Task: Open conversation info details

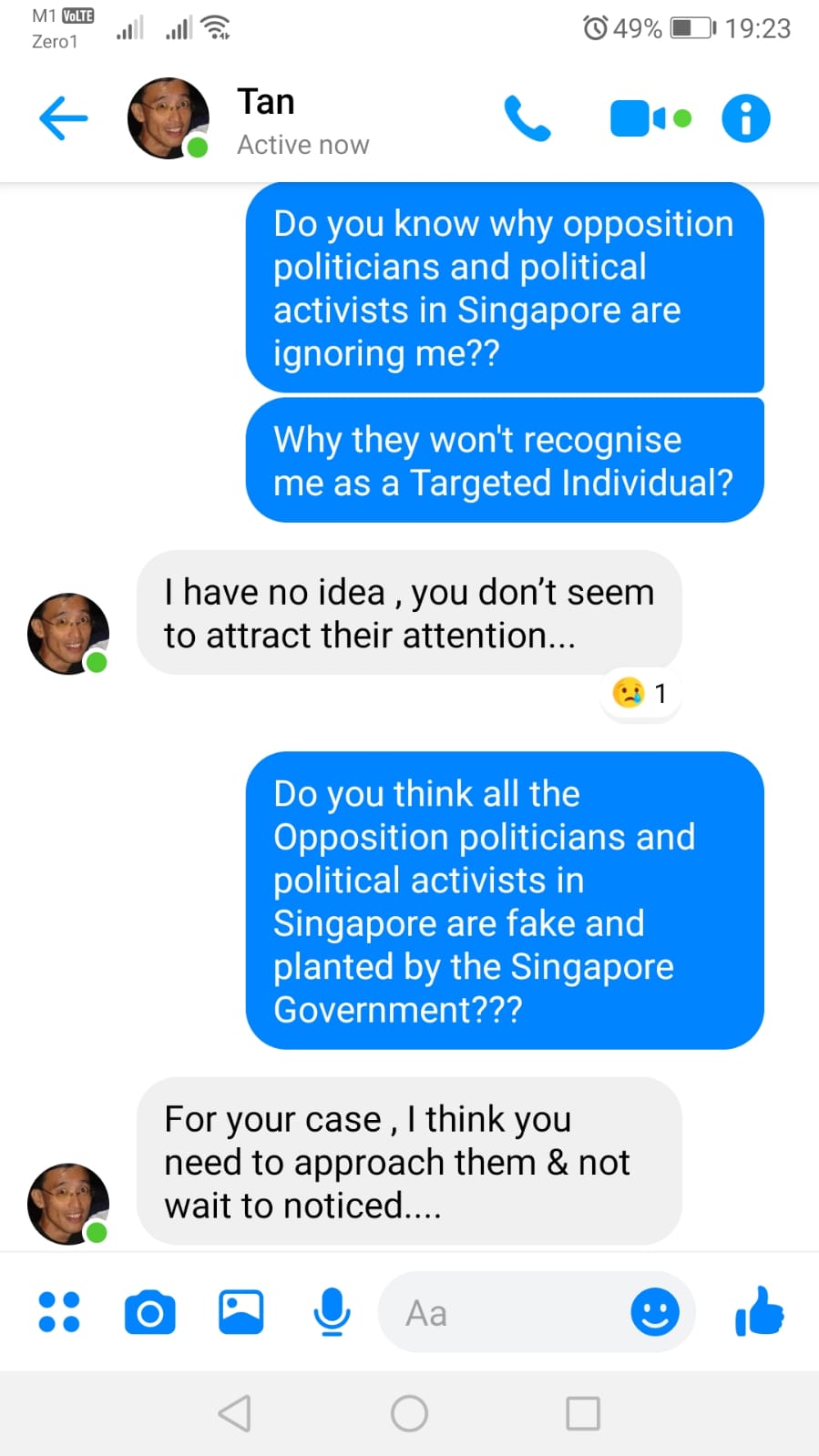Action: coord(745,118)
